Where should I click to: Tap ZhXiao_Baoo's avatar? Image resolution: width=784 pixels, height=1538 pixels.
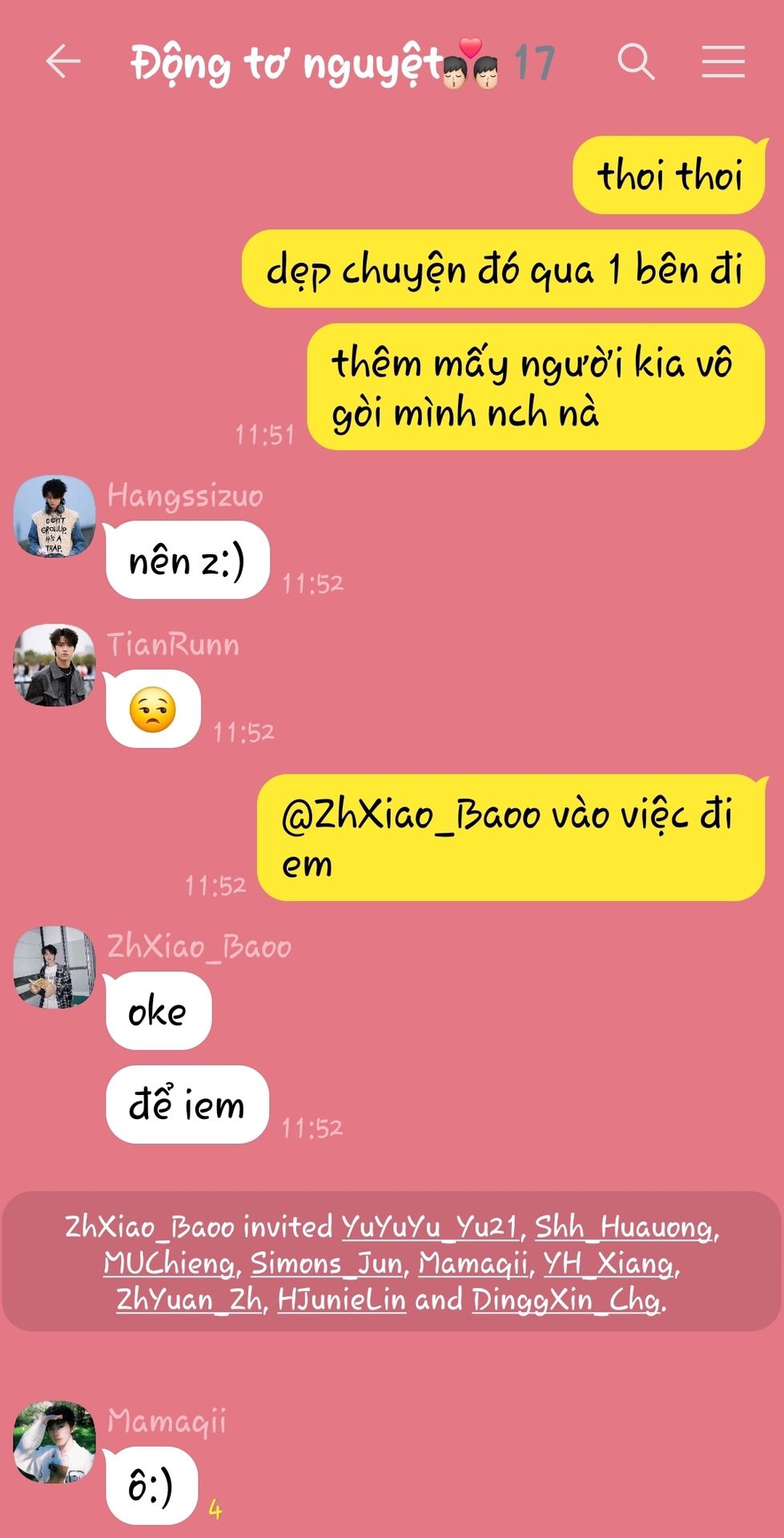click(54, 968)
